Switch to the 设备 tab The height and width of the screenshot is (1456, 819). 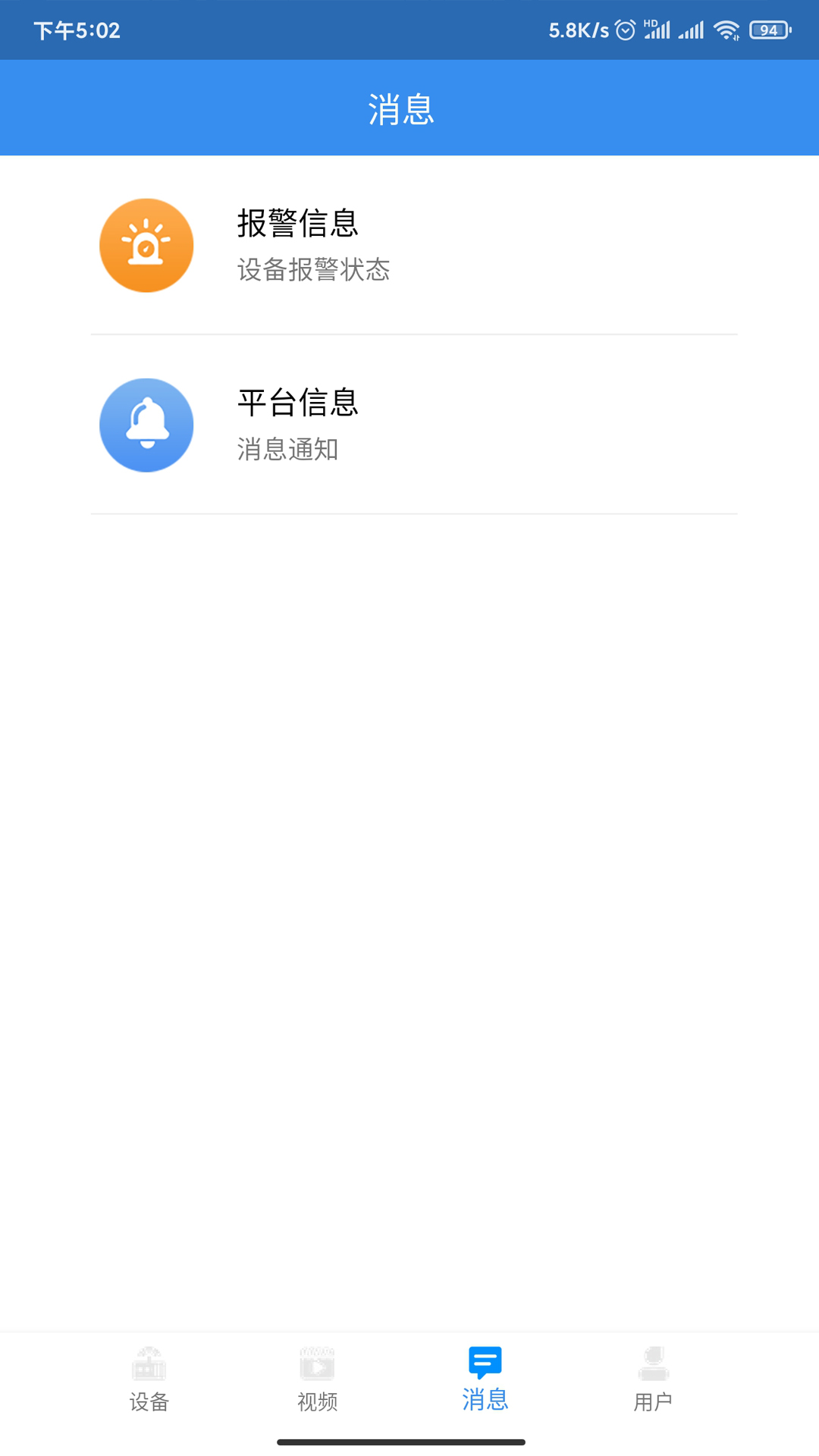pos(149,1379)
